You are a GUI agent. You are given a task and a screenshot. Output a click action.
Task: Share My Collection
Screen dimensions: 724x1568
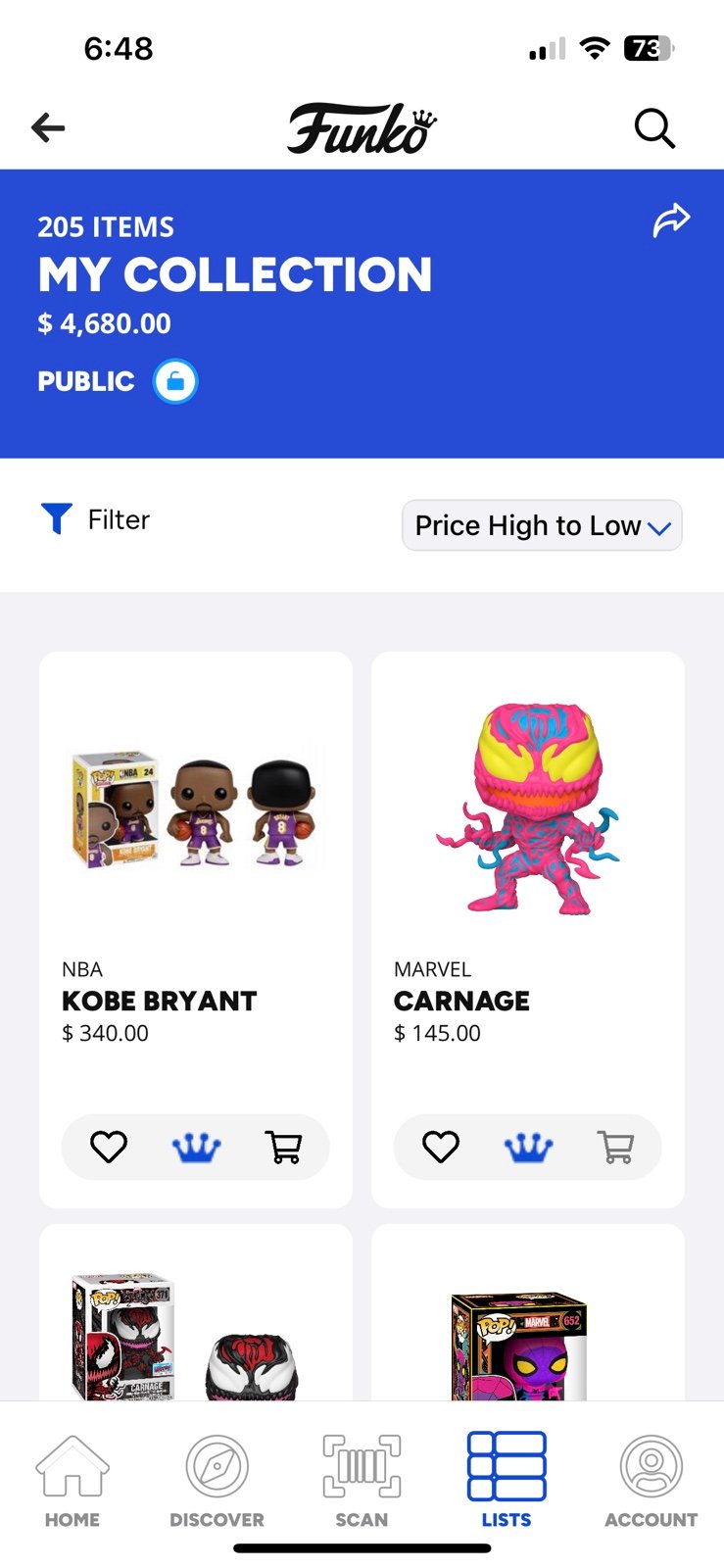point(671,220)
